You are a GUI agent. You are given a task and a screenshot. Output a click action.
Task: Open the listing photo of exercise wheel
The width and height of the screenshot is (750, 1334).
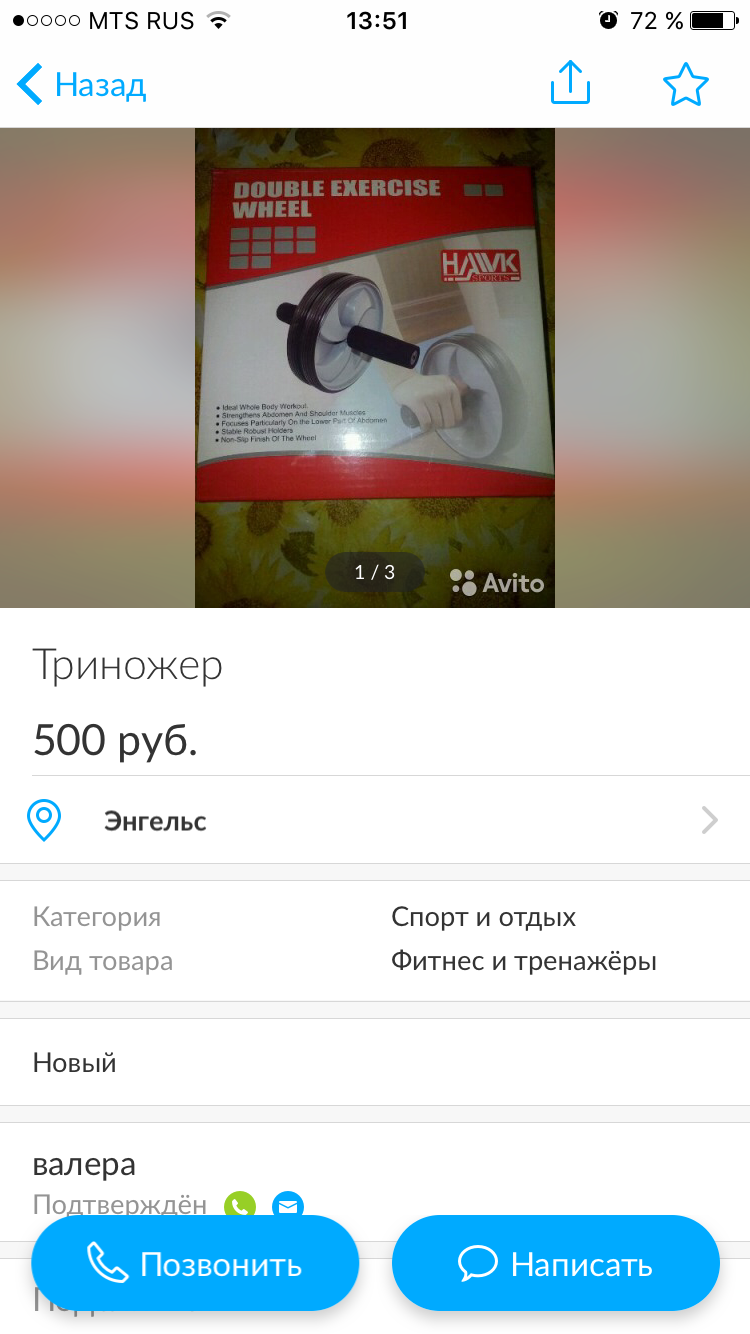click(x=375, y=367)
